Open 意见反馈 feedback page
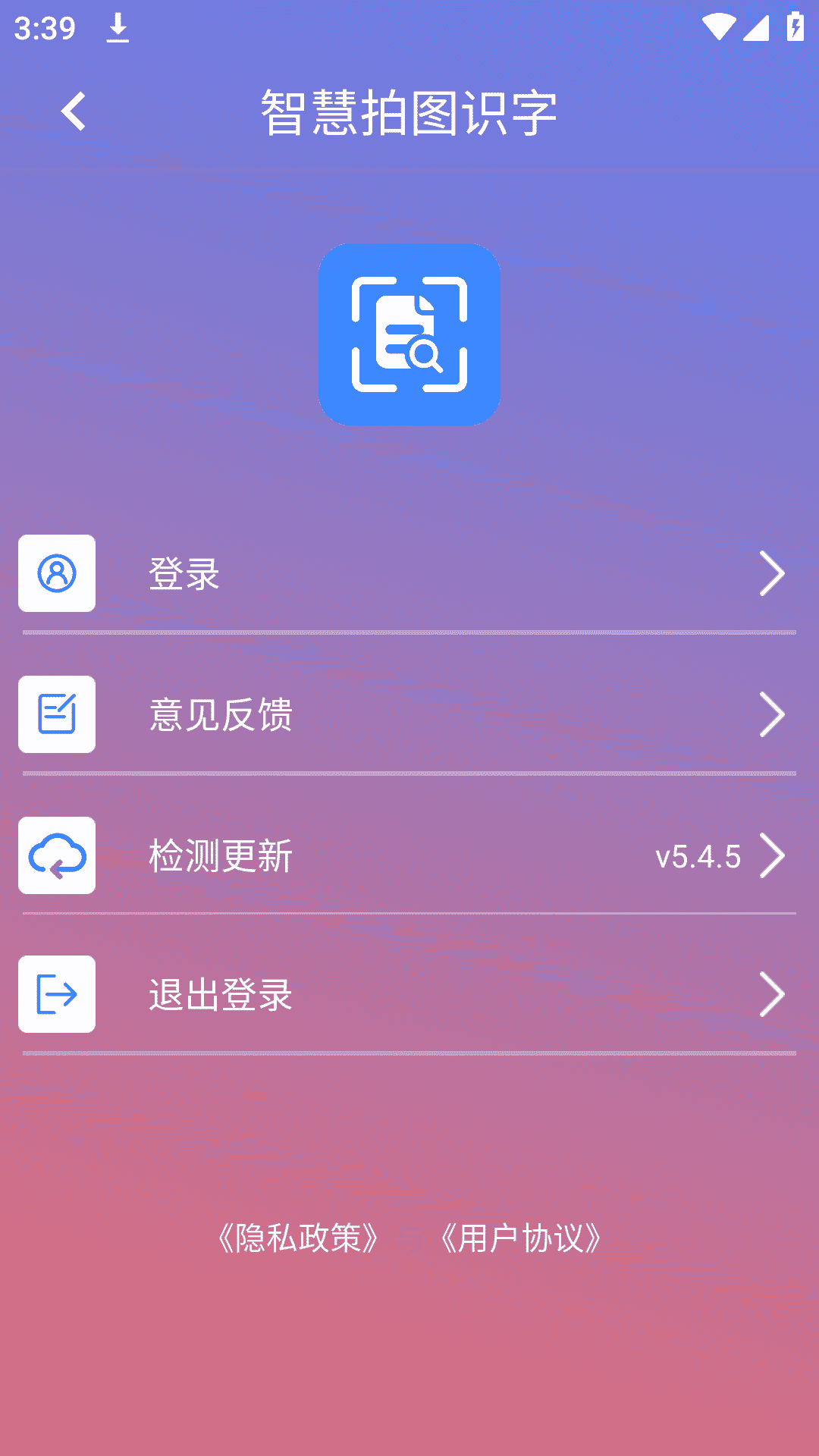The height and width of the screenshot is (1456, 819). coord(409,714)
